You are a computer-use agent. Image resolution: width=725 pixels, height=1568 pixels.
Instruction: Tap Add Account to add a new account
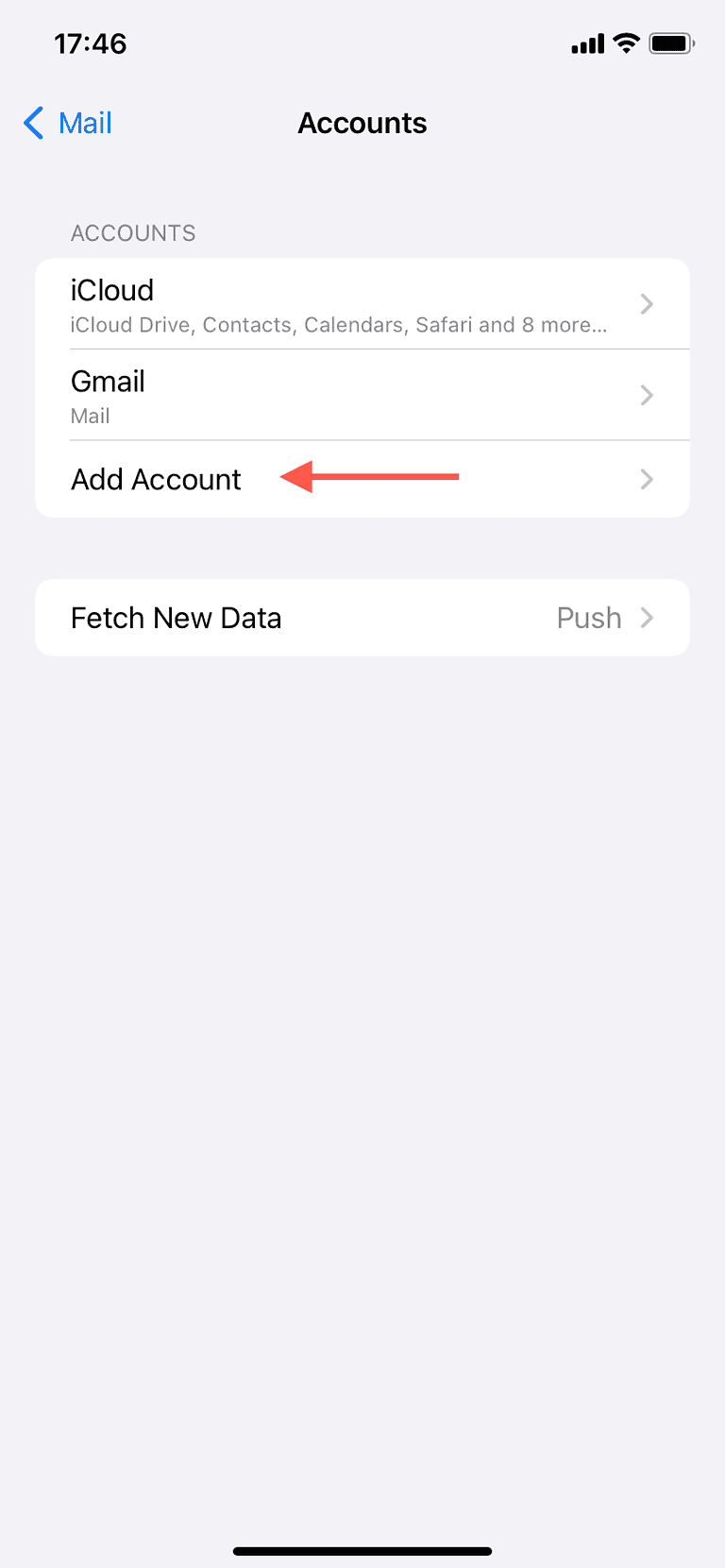coord(156,479)
